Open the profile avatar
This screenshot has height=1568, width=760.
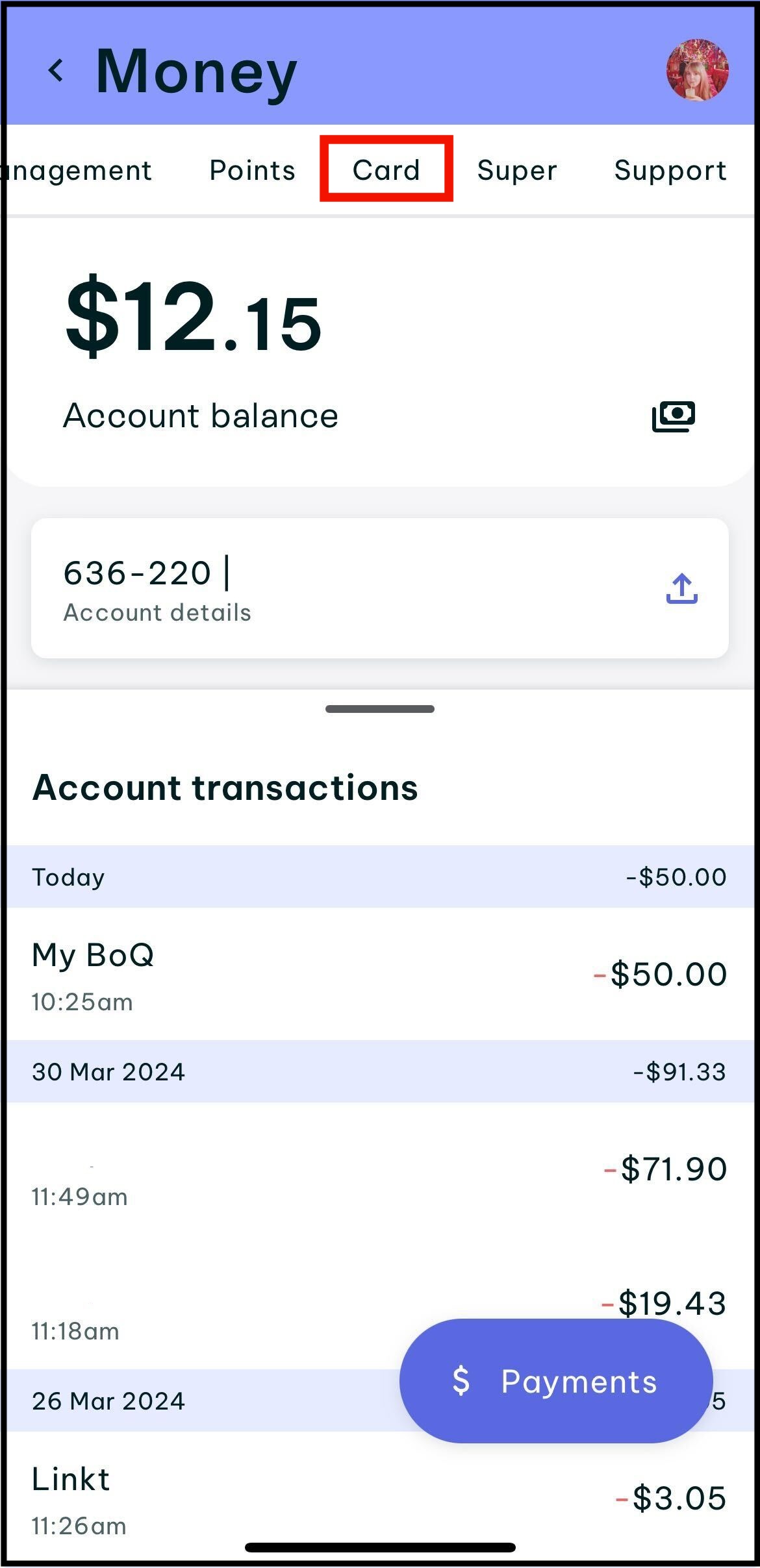tap(697, 70)
